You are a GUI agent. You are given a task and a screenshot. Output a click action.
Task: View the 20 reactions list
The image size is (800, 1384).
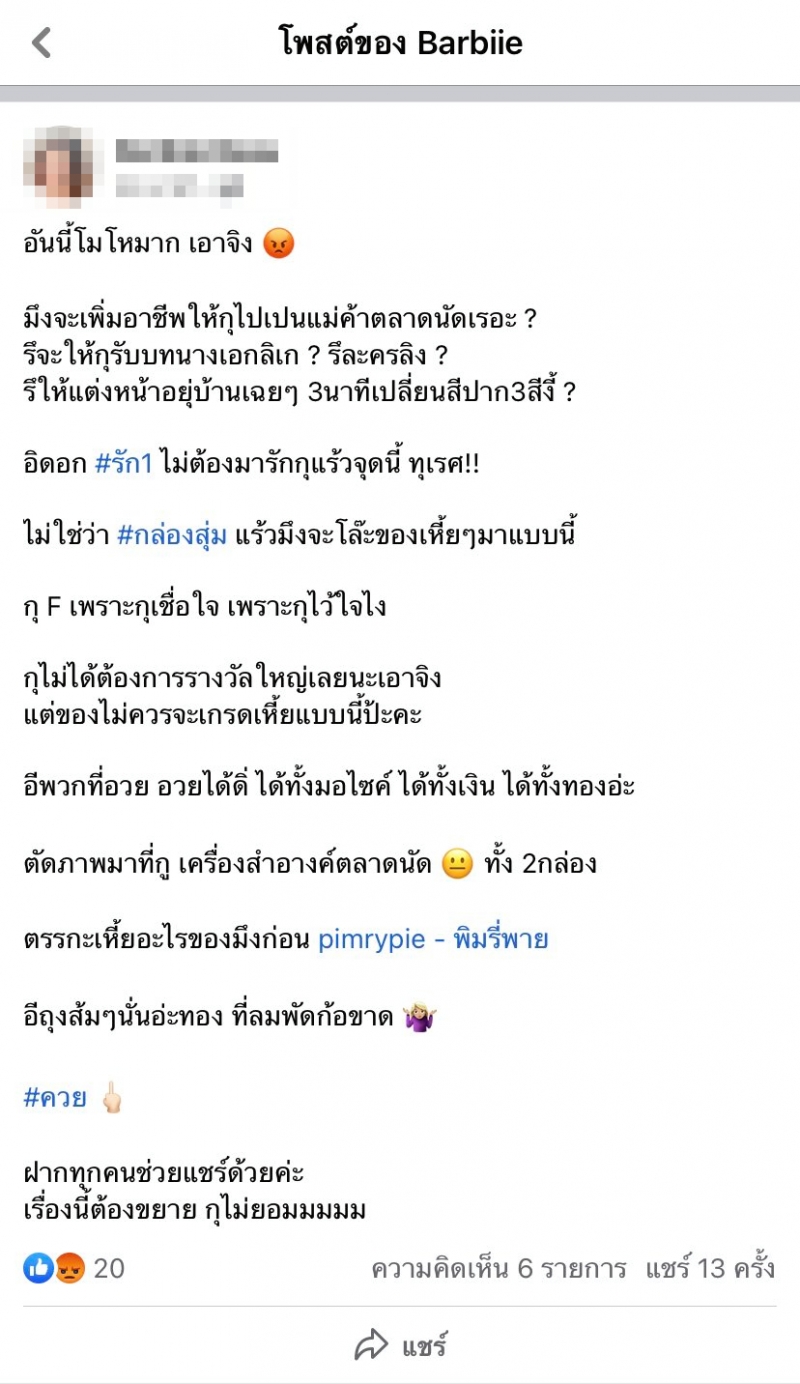(74, 1269)
